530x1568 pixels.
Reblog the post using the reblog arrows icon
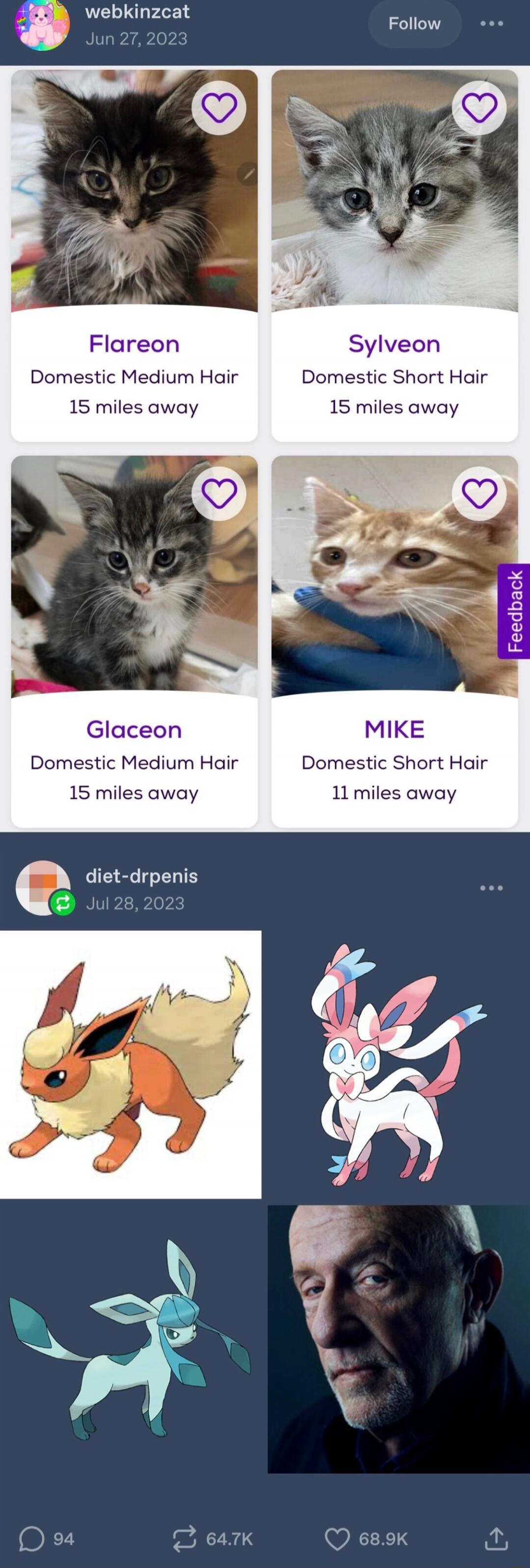coord(185,1538)
